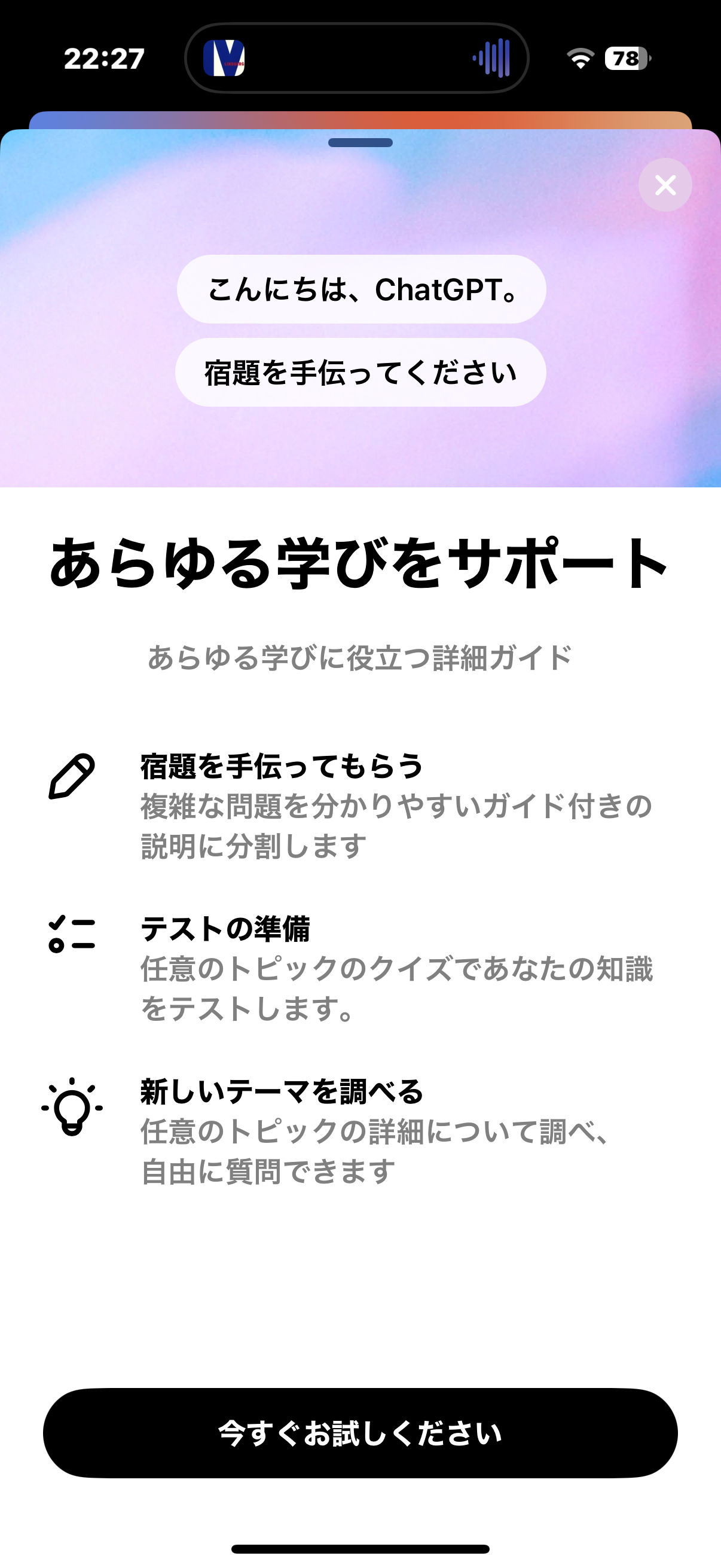This screenshot has height=1568, width=721.
Task: Dismiss the sheet with the X button
Action: [x=665, y=184]
